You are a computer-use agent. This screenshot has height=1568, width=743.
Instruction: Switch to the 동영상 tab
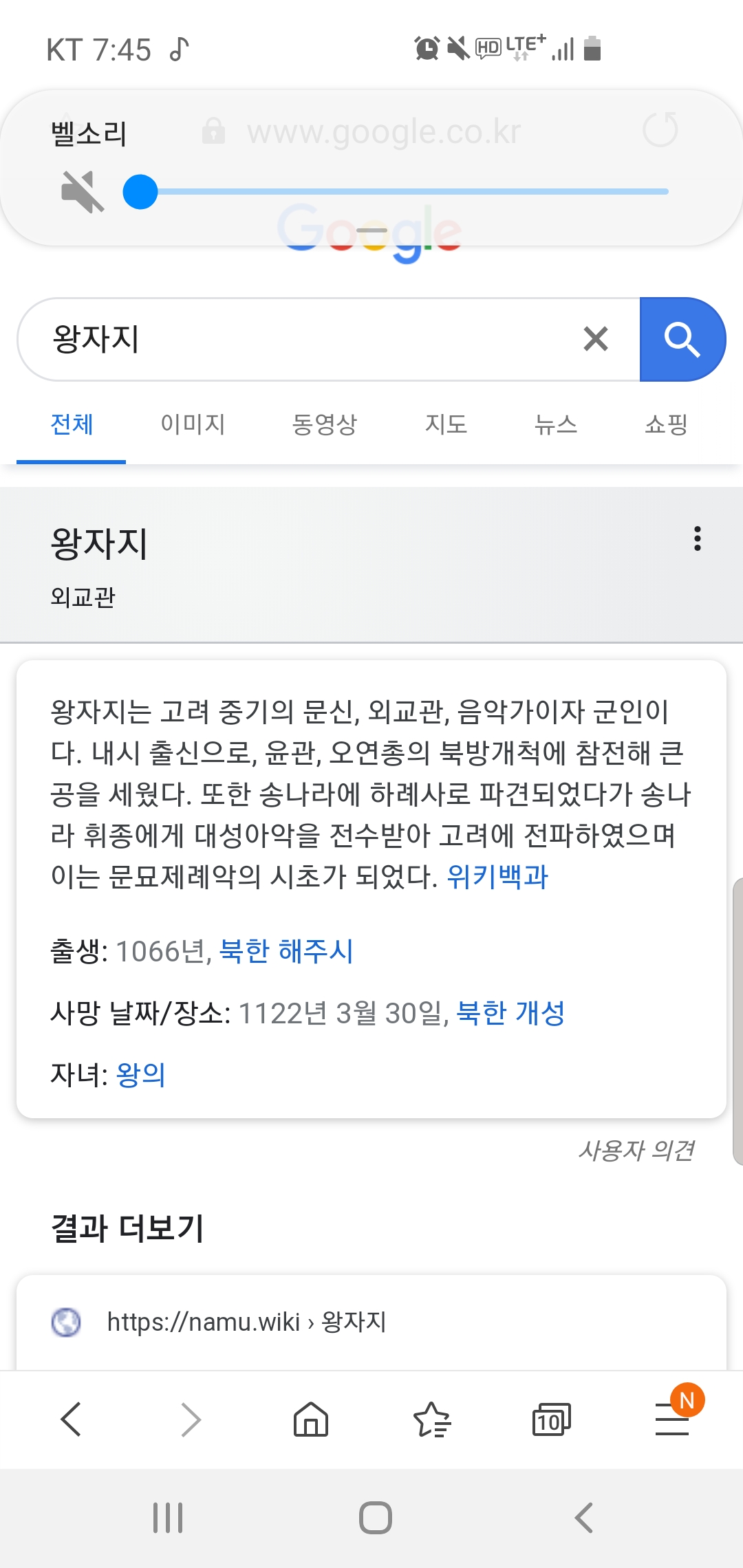point(325,424)
